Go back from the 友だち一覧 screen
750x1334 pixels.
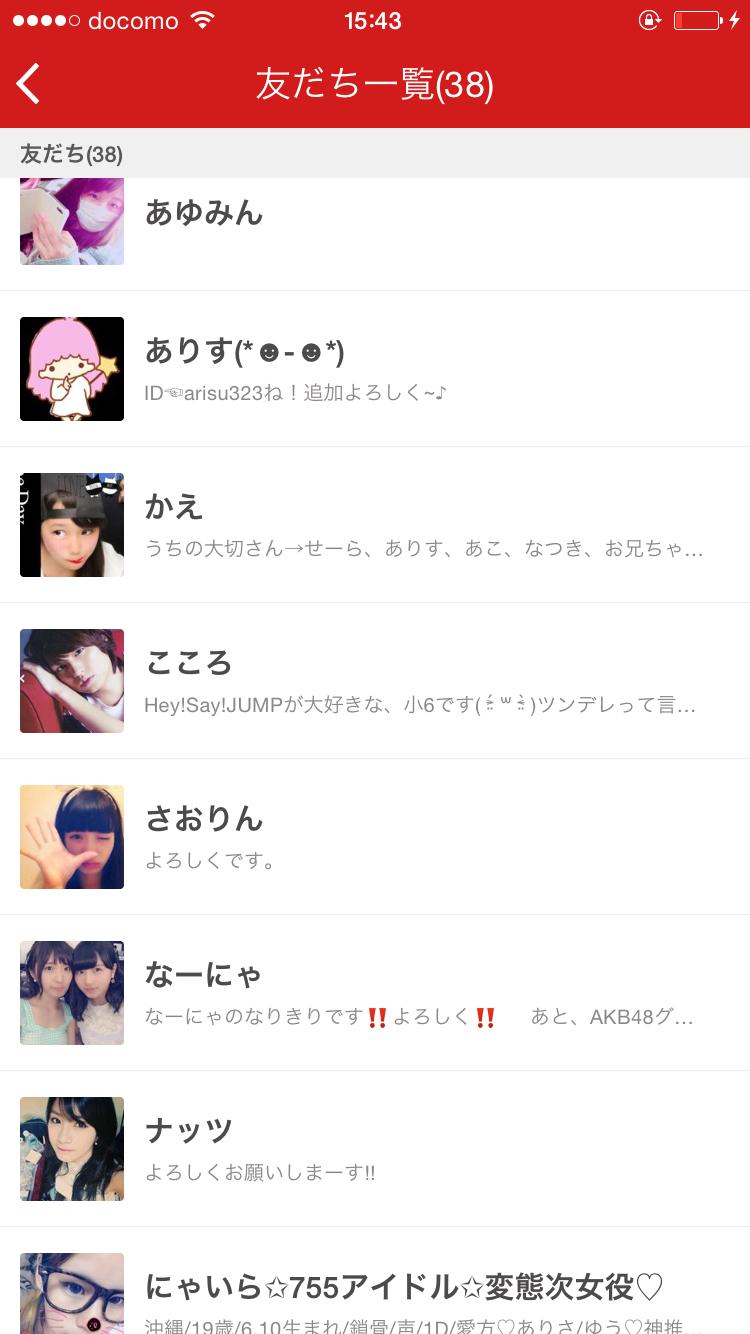coord(29,84)
